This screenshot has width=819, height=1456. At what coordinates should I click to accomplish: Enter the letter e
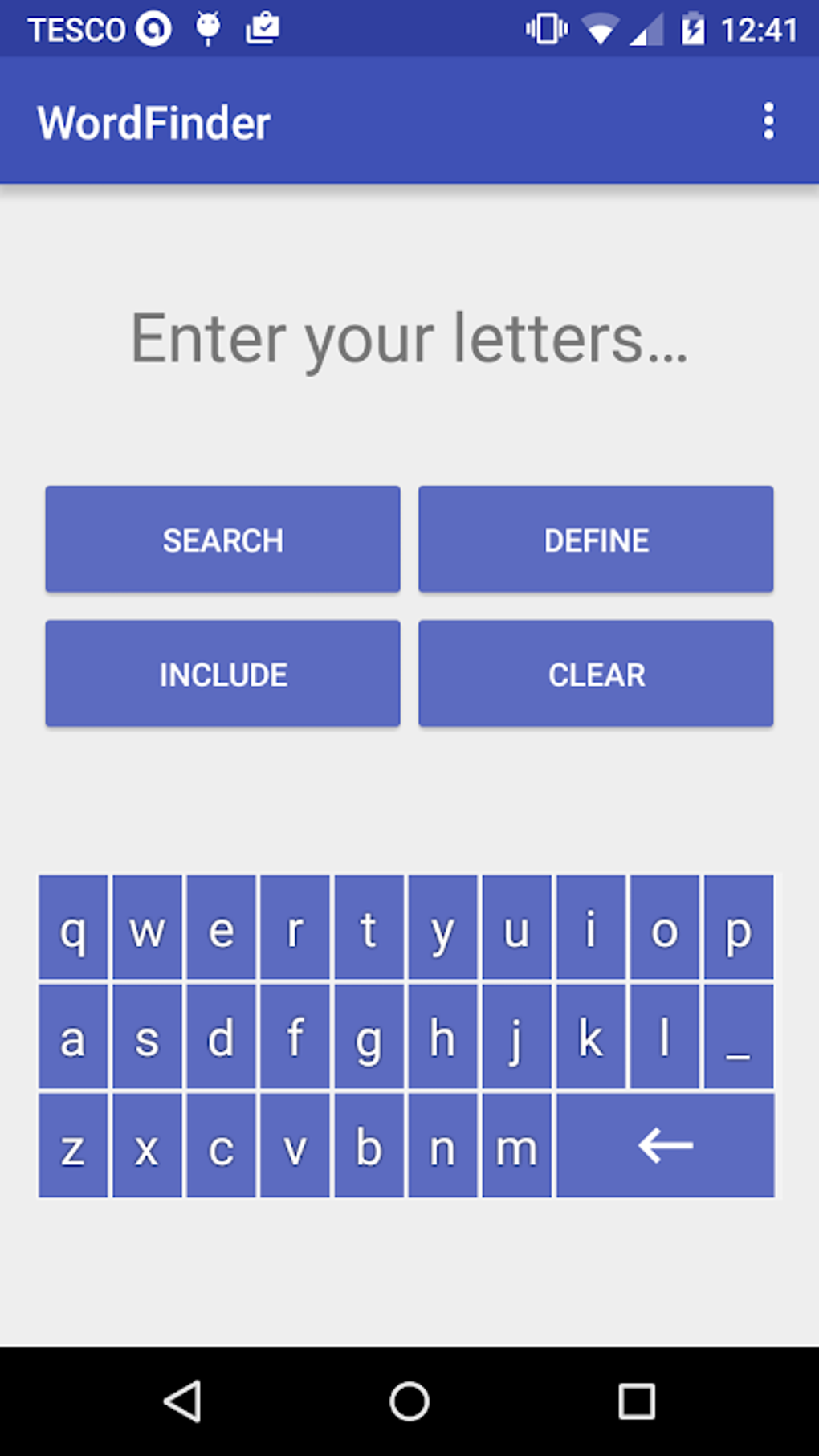[x=221, y=928]
